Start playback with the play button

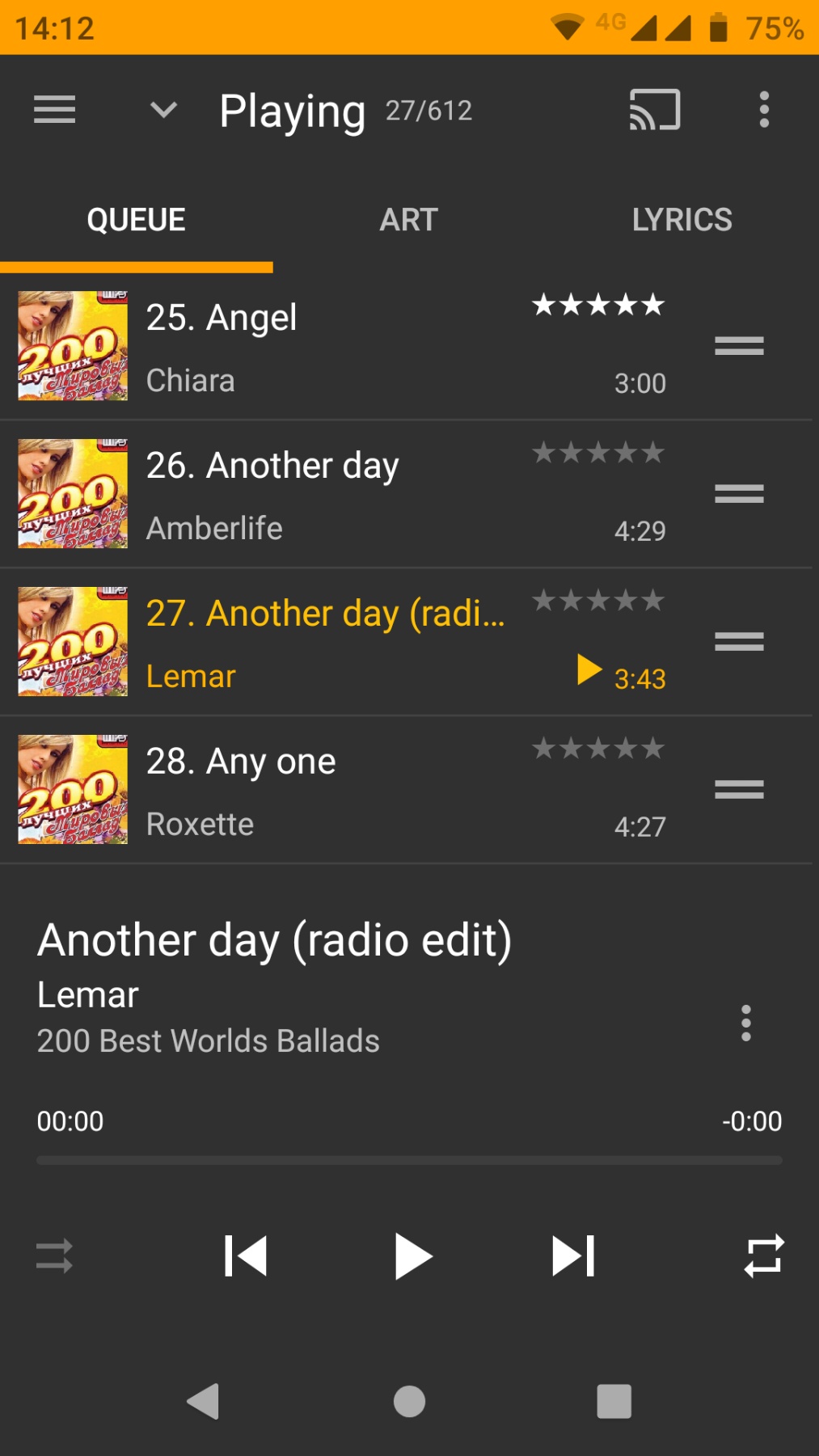[412, 1256]
